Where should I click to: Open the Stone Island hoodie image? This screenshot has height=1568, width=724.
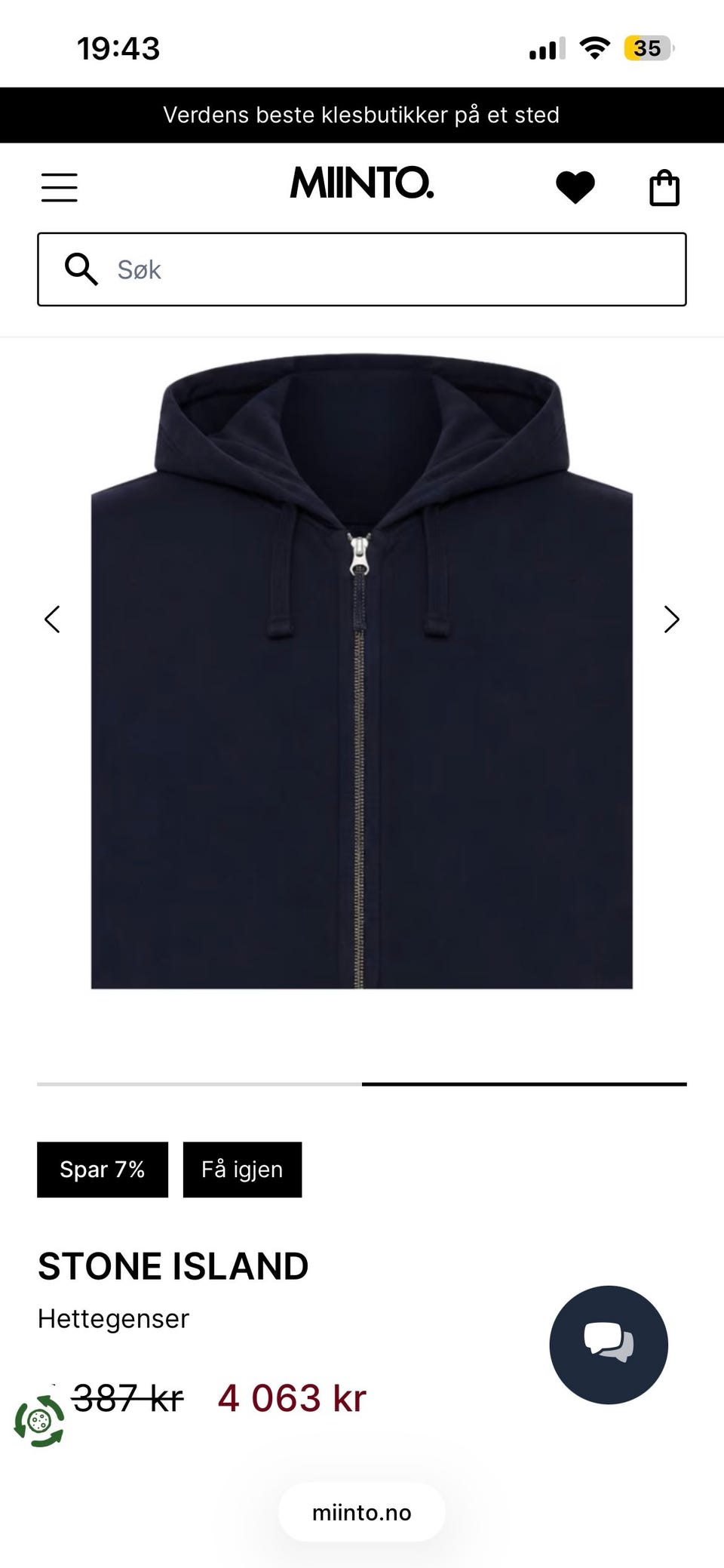(362, 671)
